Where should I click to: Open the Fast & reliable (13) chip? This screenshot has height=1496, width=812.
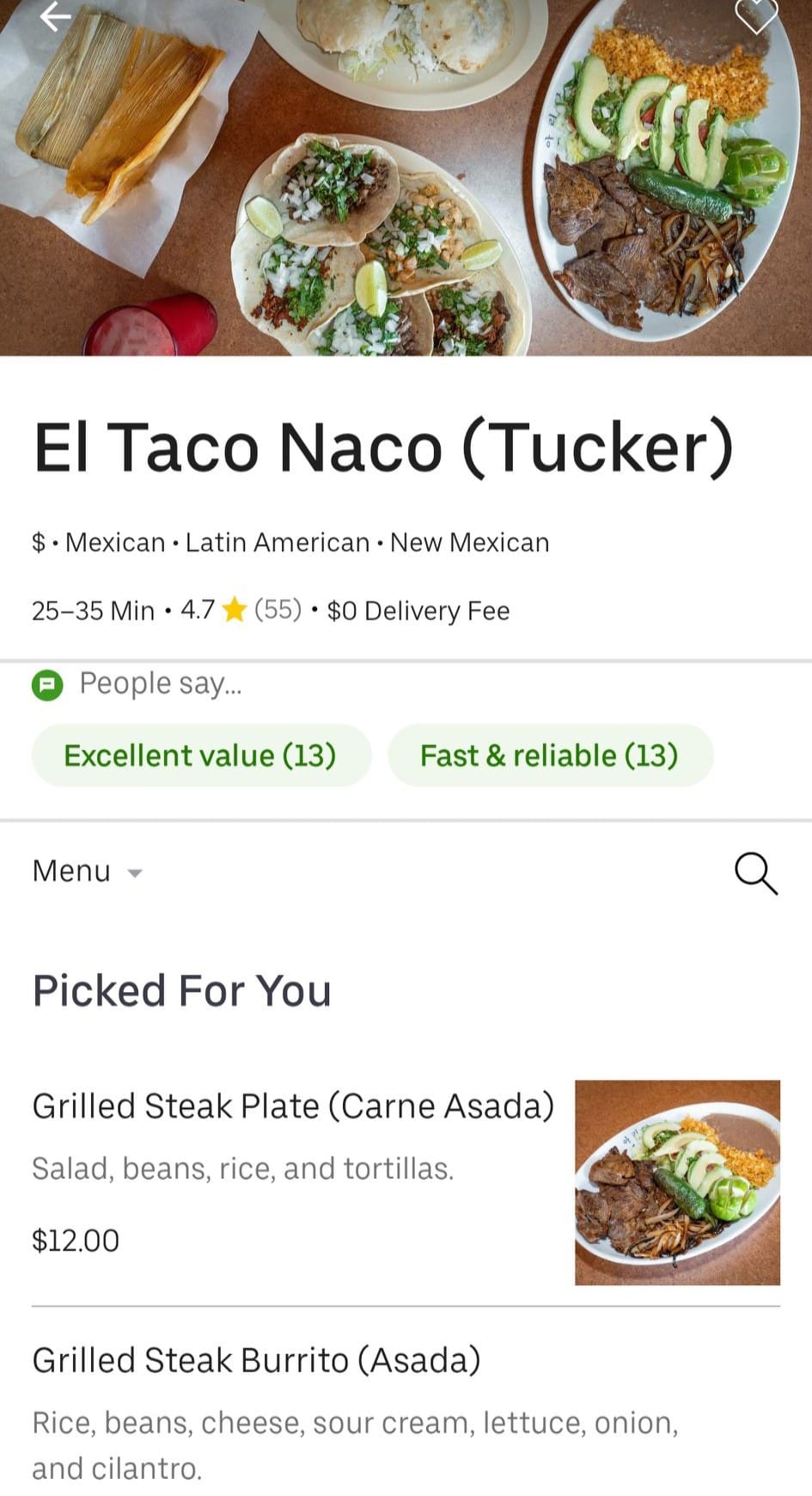[550, 756]
